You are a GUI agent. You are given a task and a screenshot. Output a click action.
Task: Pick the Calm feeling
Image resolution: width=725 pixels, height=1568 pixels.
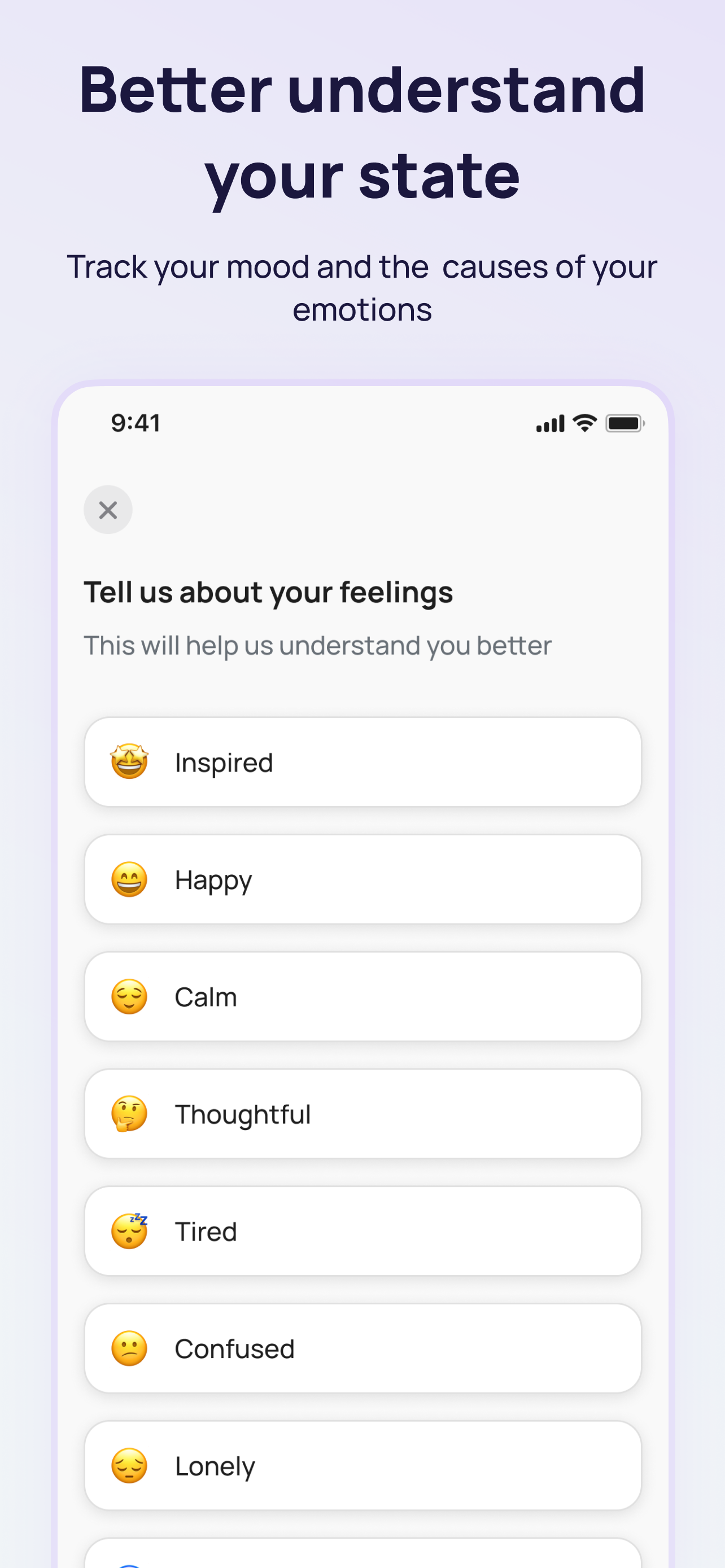pos(362,996)
